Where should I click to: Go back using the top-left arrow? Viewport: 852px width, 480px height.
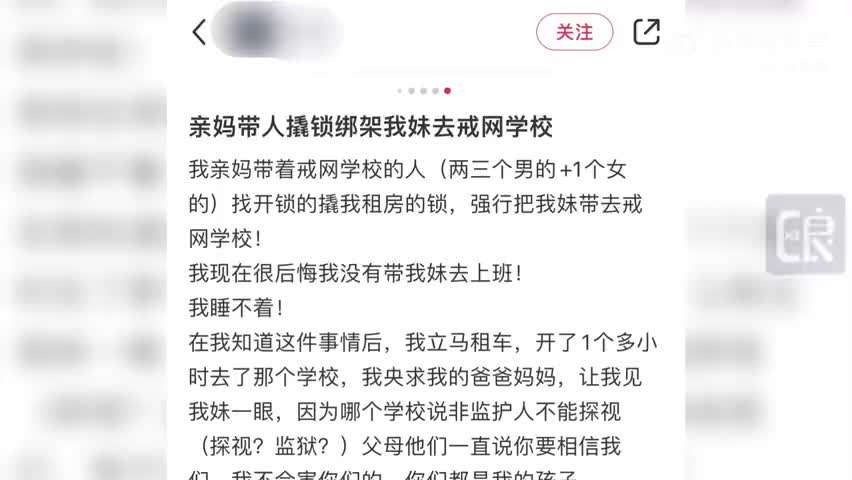click(x=199, y=32)
